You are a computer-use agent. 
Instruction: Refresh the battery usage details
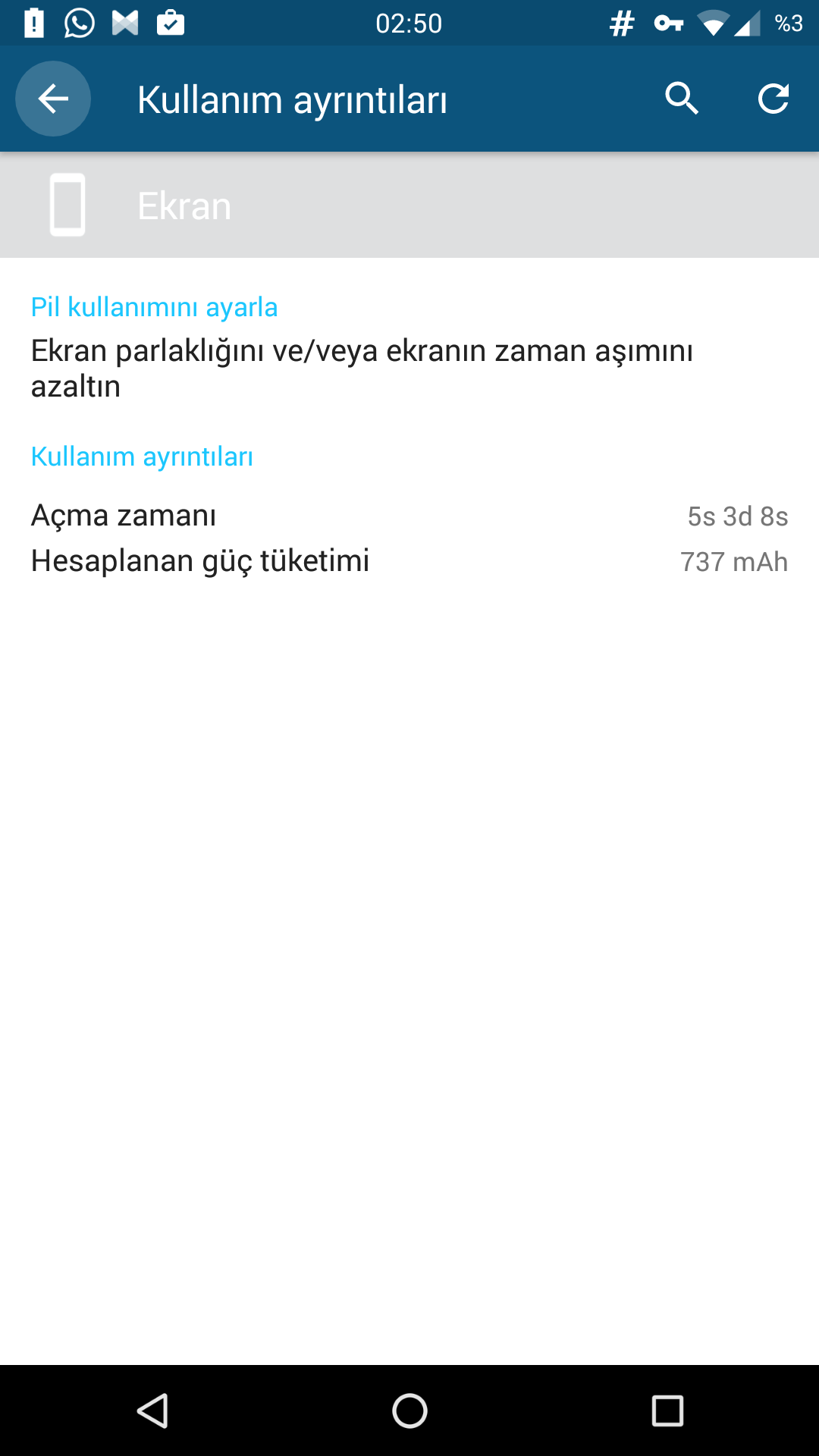773,99
